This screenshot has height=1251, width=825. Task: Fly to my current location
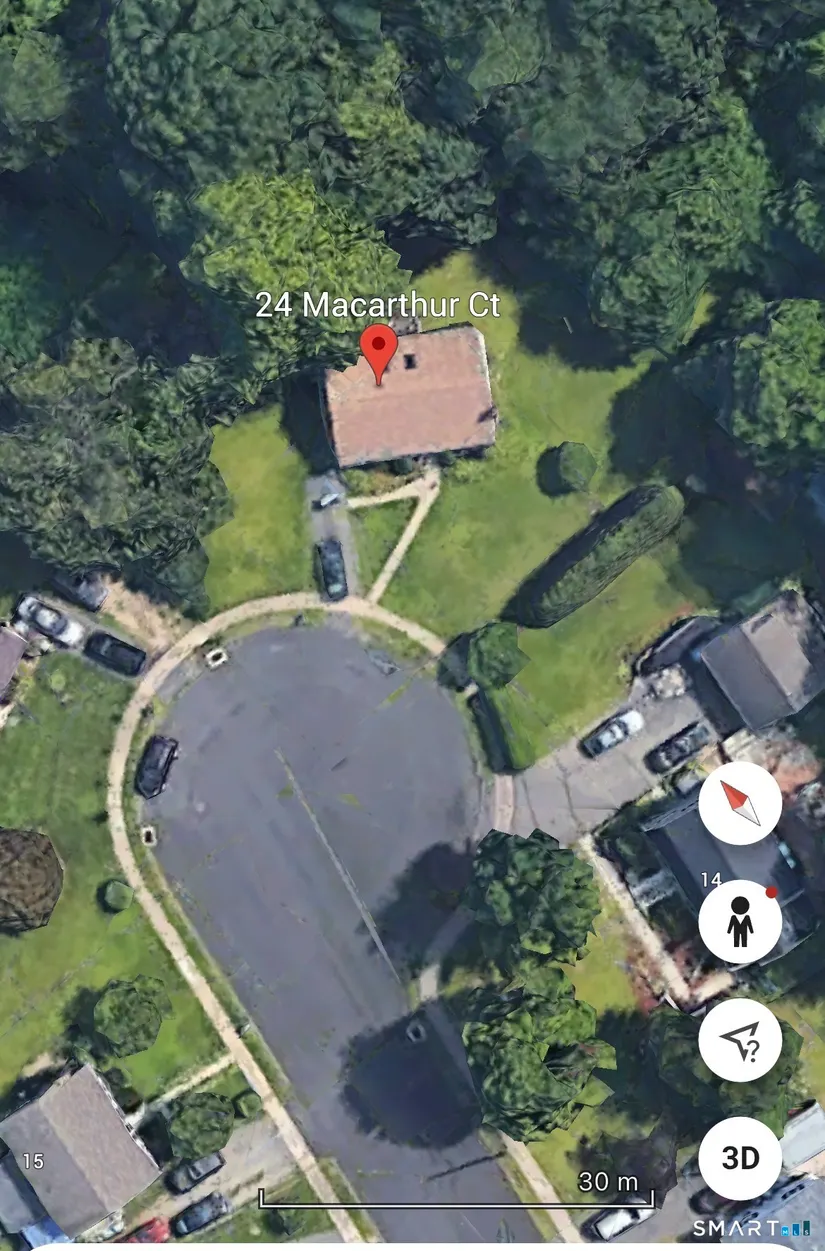(740, 1040)
